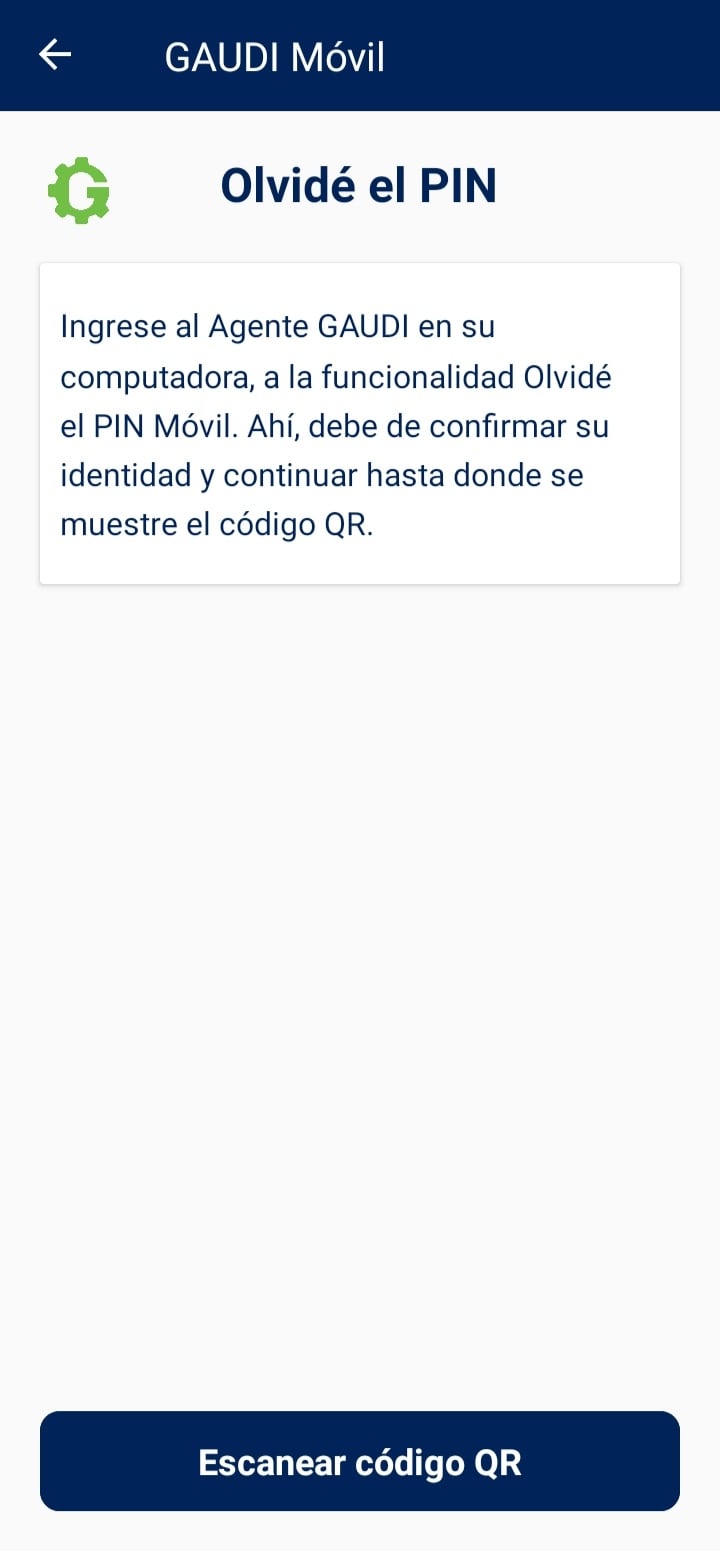Tap the Escanear código QR button
This screenshot has width=720, height=1551.
coord(360,1461)
